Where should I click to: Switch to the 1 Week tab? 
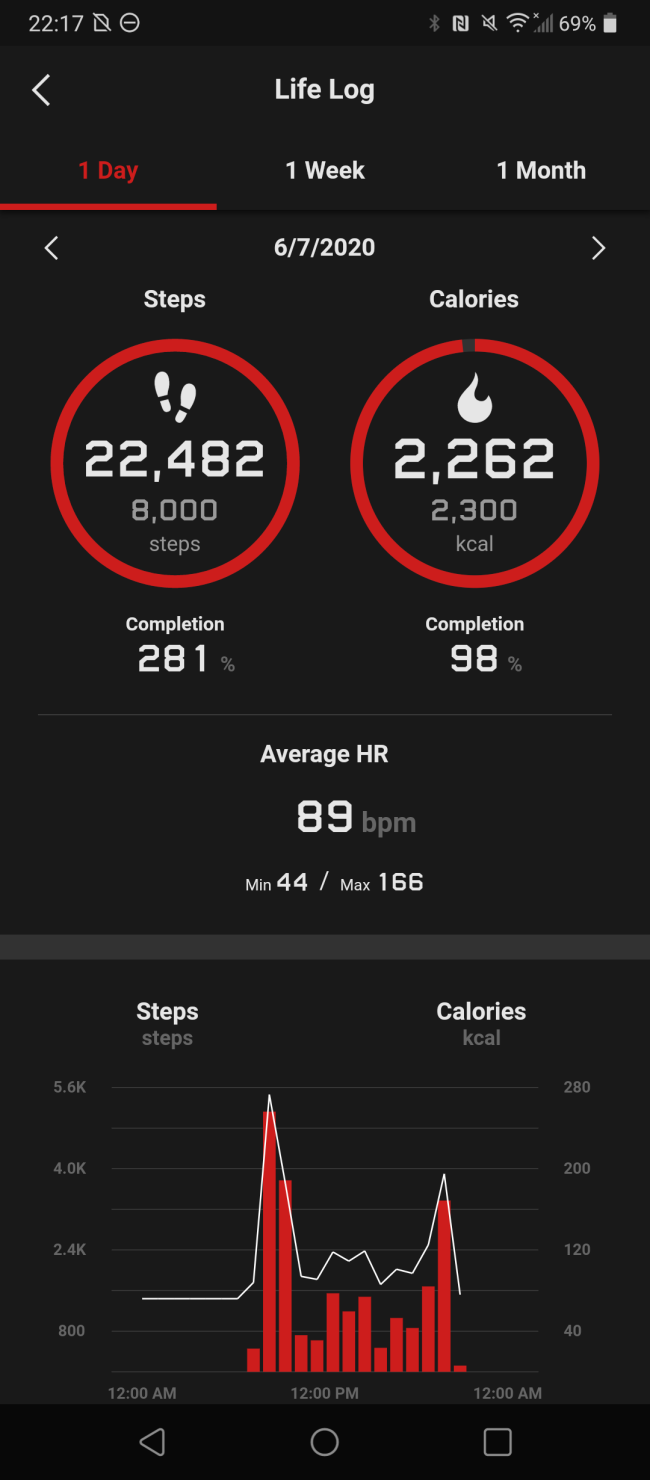325,170
